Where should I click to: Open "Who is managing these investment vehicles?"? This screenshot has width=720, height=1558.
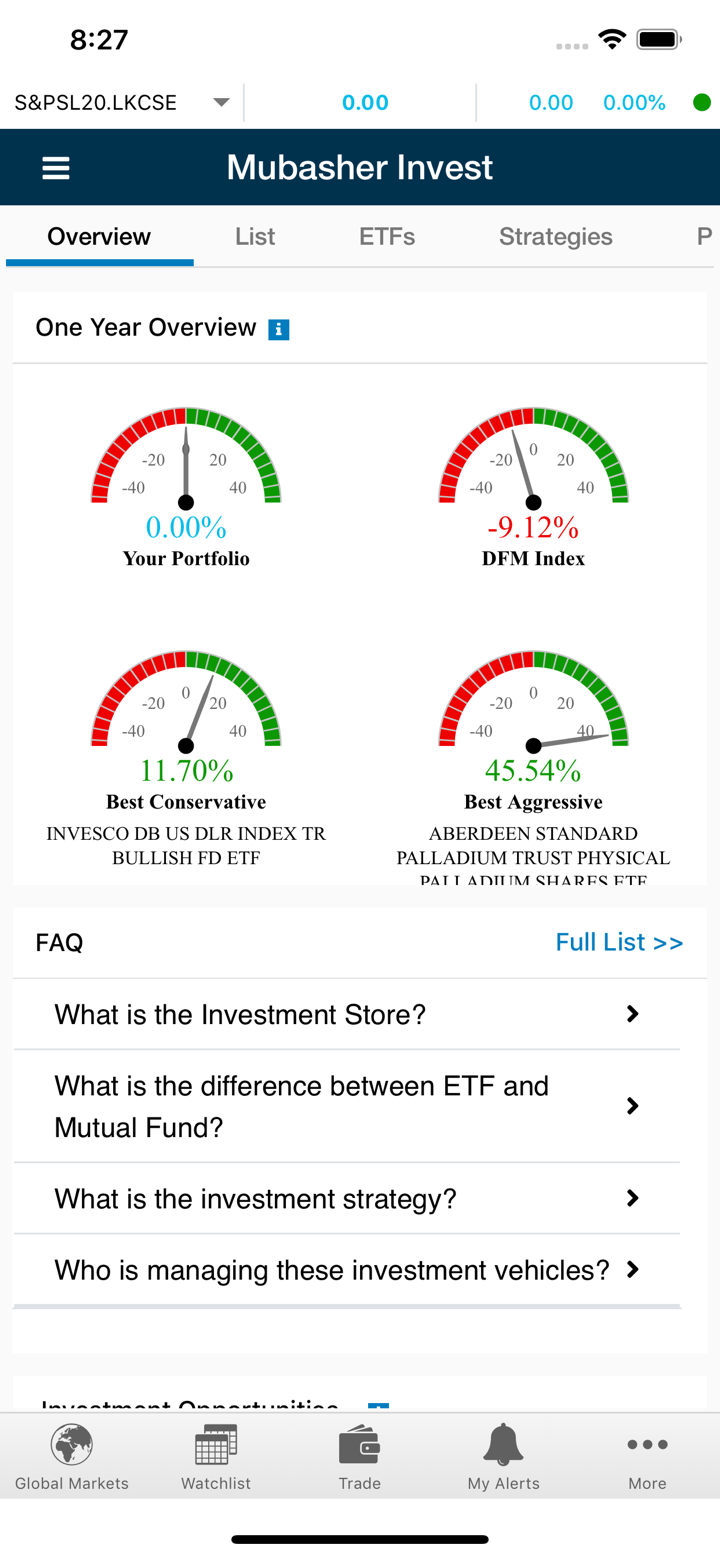pos(346,1270)
